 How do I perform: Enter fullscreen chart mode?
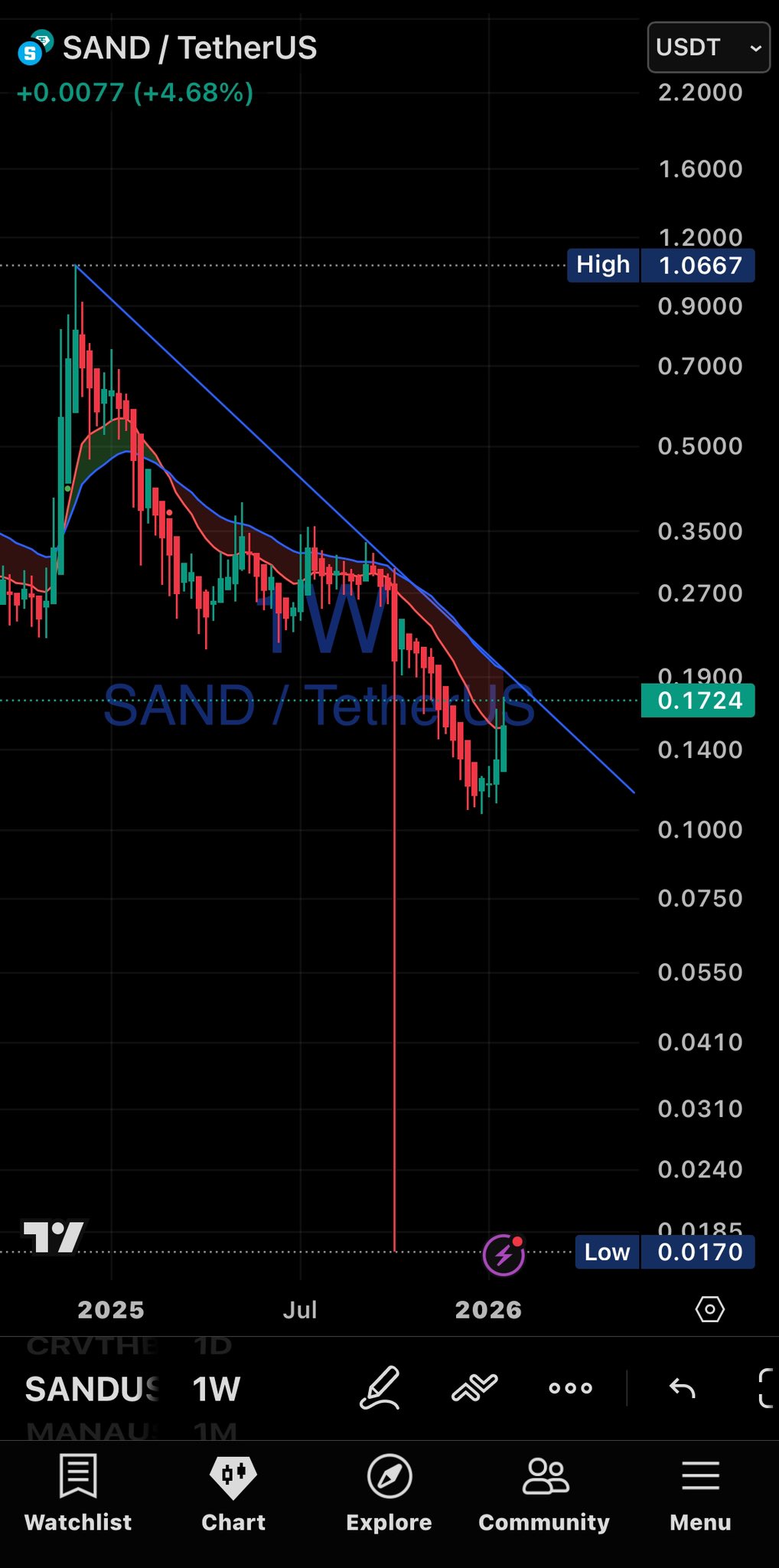766,1388
